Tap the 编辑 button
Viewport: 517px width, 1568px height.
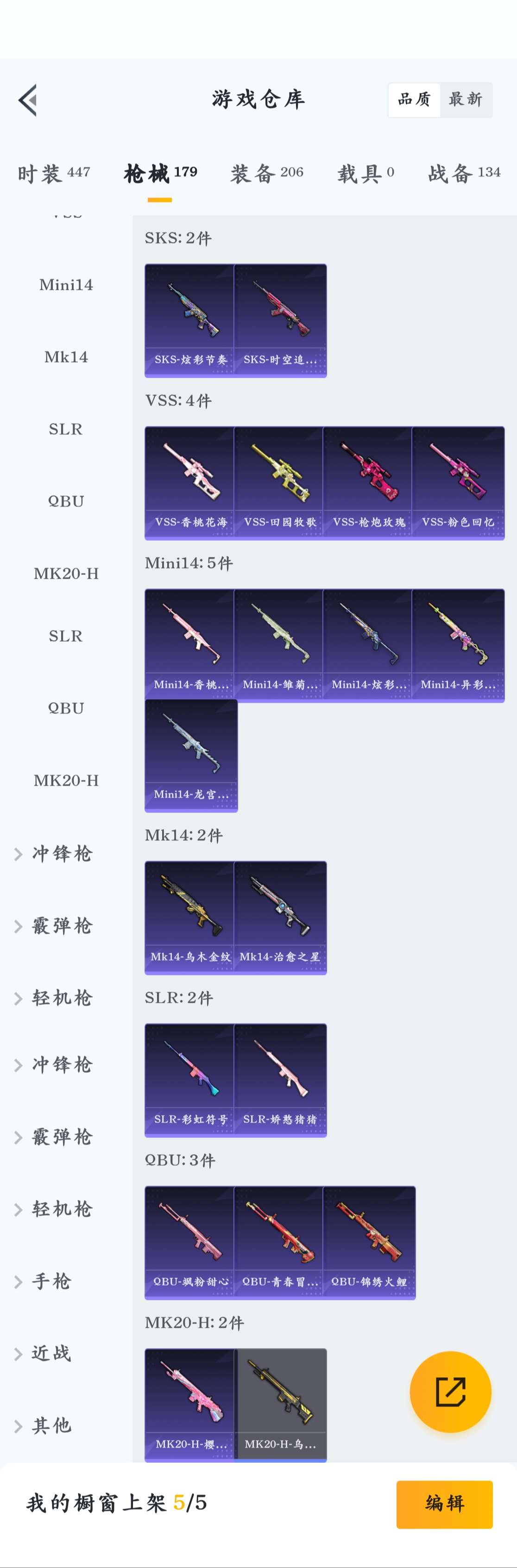point(444,1504)
